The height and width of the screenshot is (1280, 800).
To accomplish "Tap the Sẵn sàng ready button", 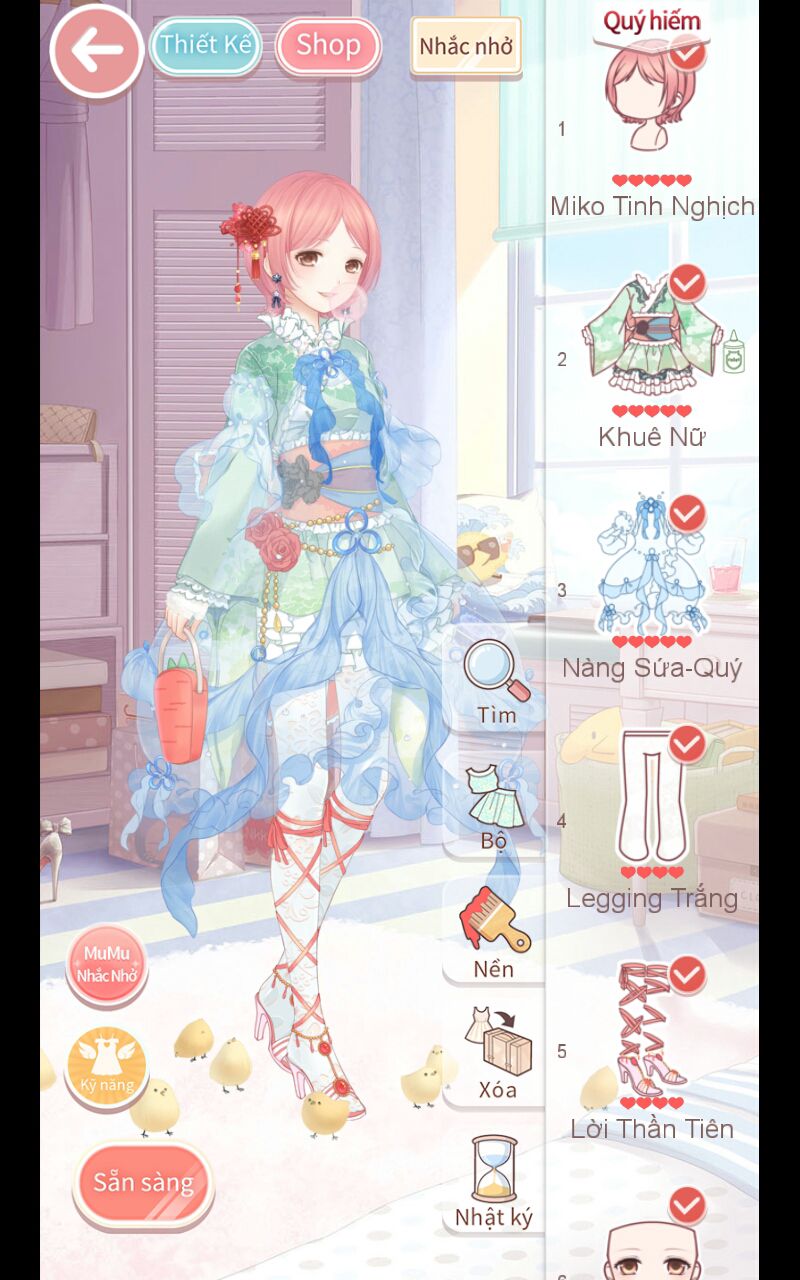I will (143, 1183).
